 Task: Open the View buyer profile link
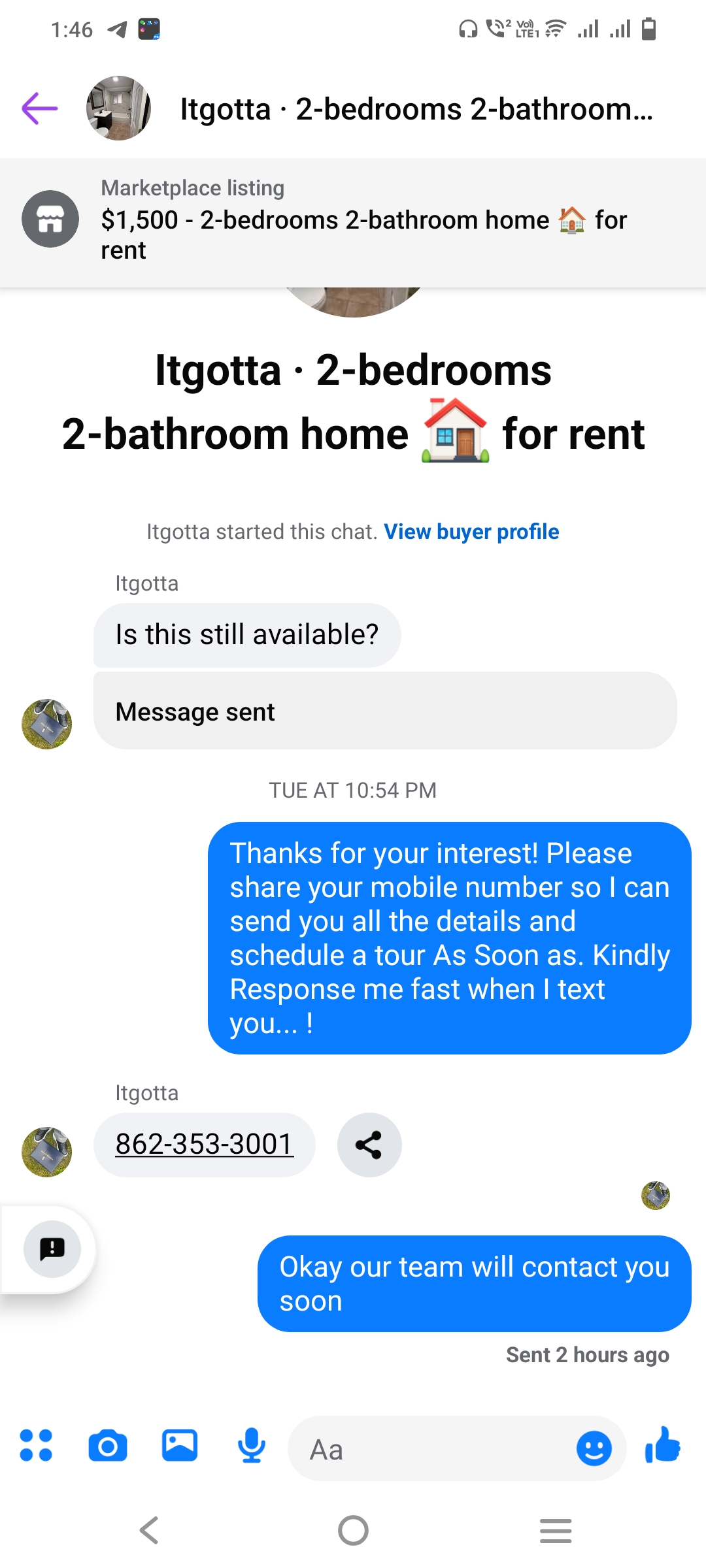(x=471, y=532)
